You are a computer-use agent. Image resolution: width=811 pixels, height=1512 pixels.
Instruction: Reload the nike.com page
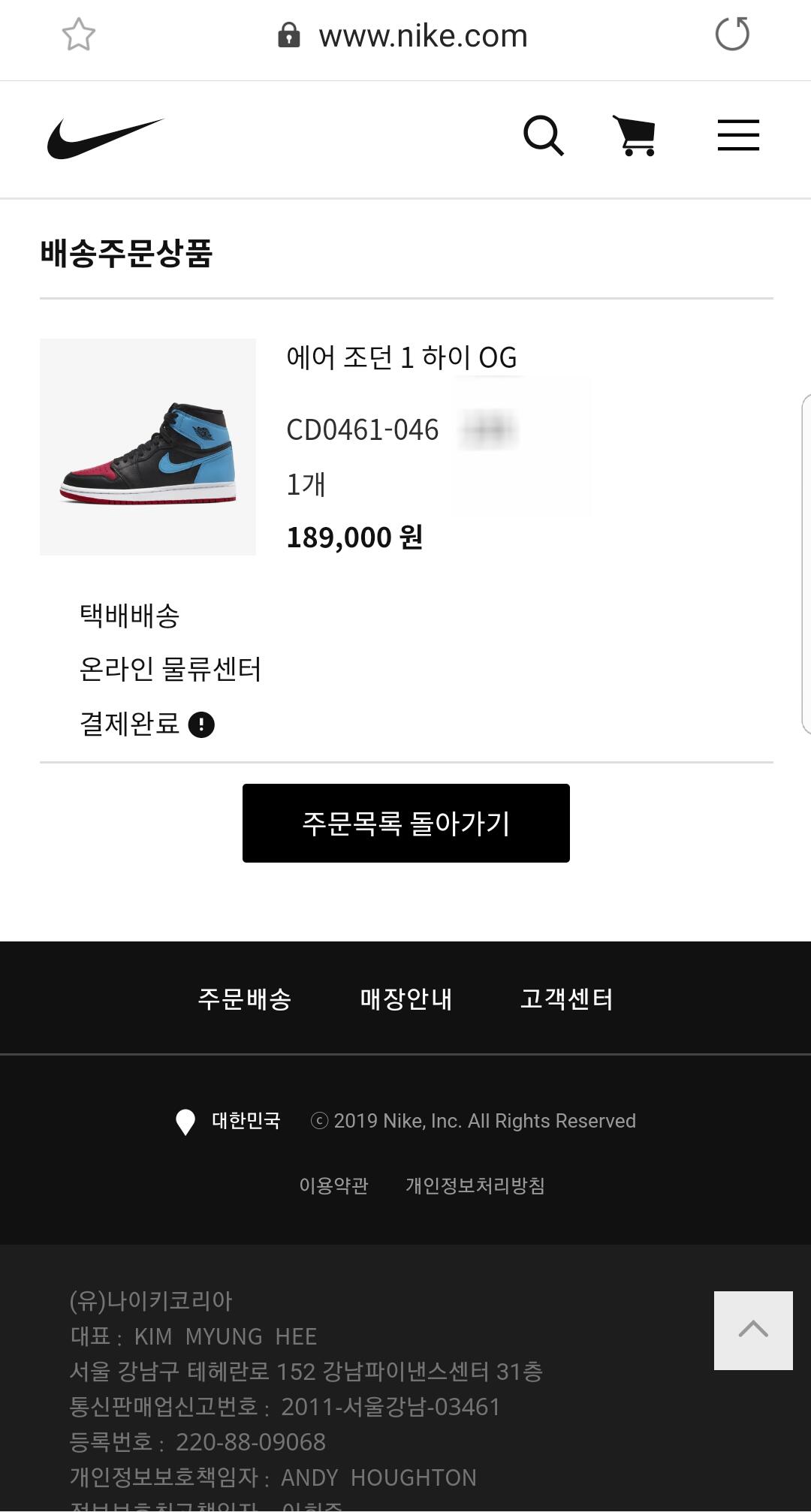pyautogui.click(x=732, y=35)
